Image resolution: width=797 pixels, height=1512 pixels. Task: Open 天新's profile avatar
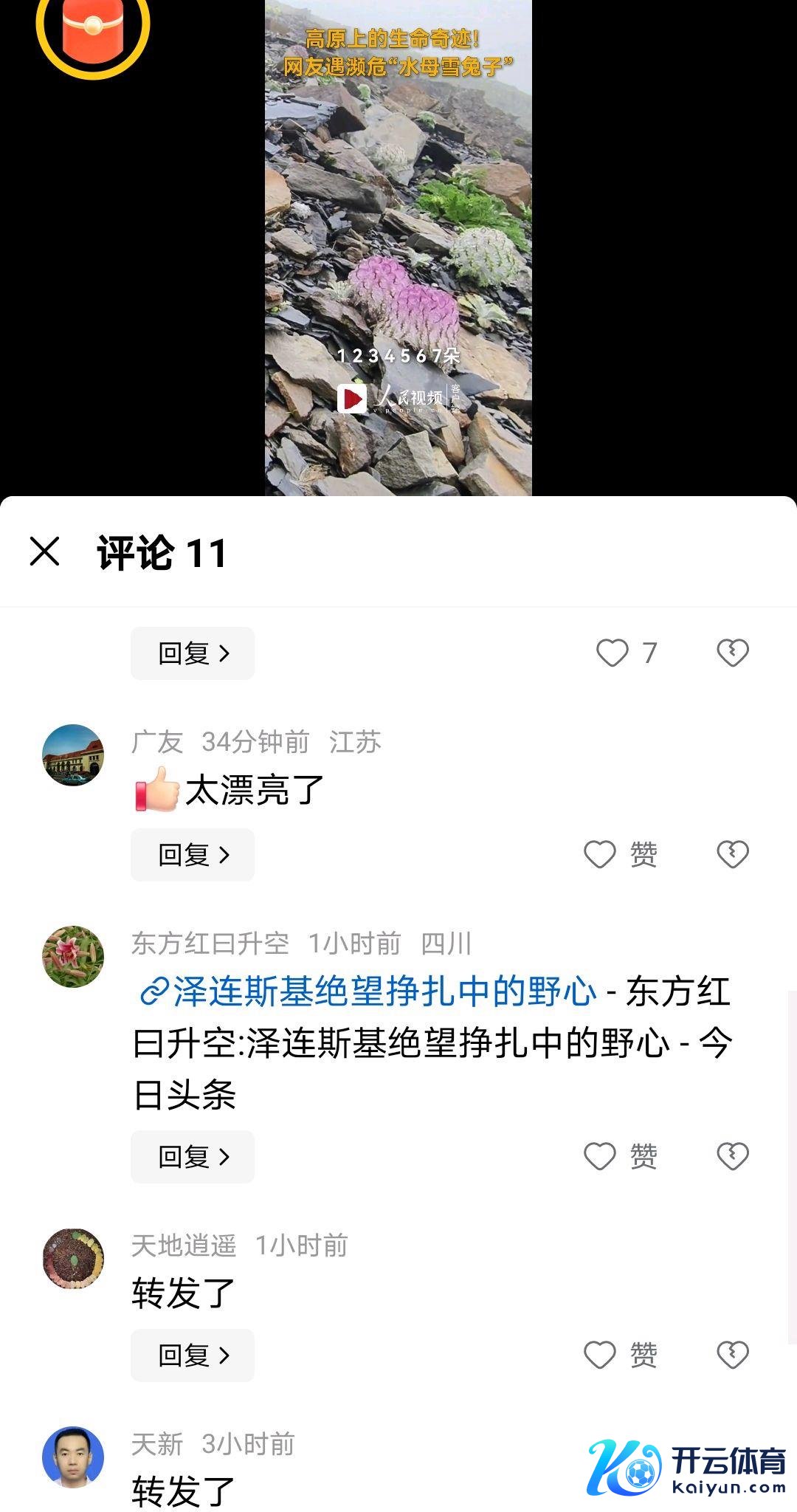[73, 1457]
